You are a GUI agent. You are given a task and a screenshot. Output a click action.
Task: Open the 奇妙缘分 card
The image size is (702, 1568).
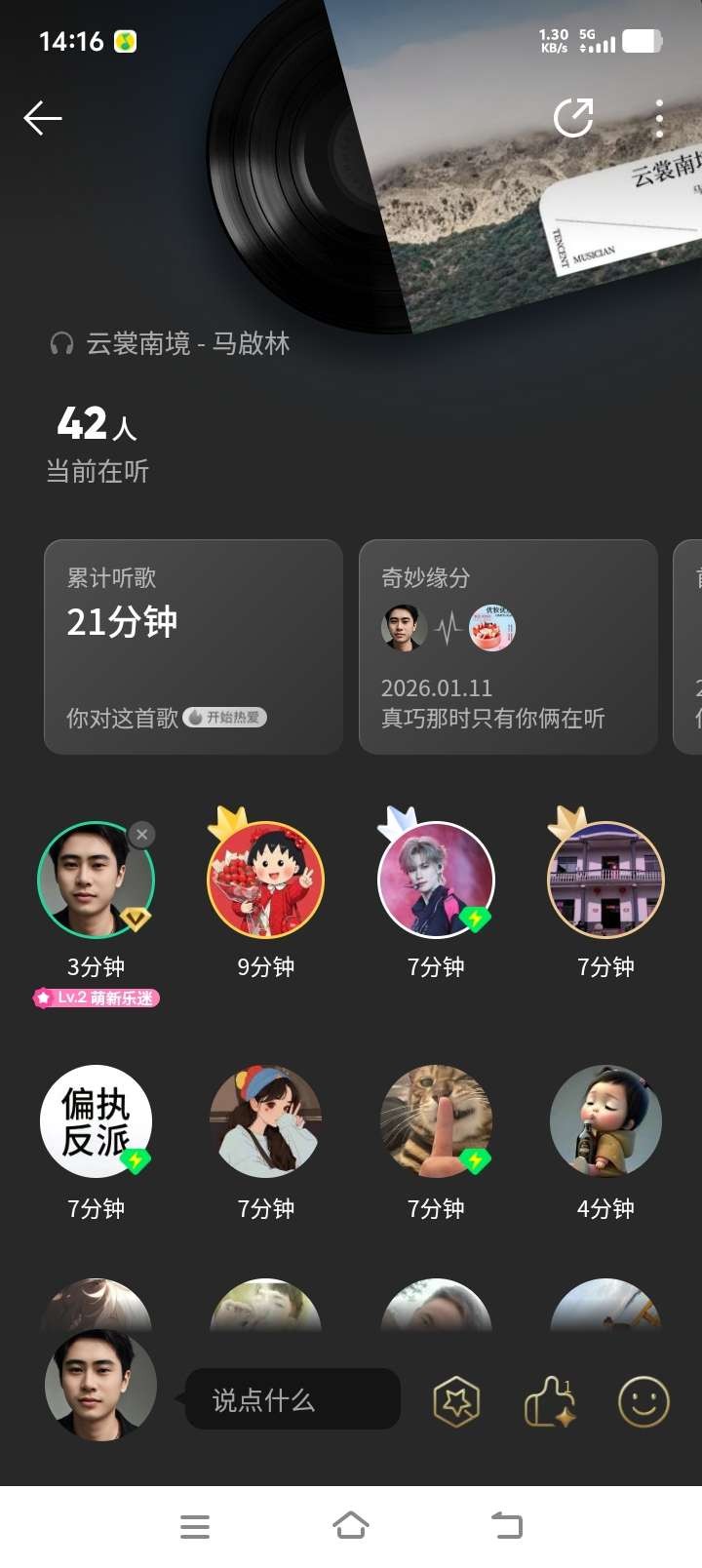pyautogui.click(x=508, y=647)
